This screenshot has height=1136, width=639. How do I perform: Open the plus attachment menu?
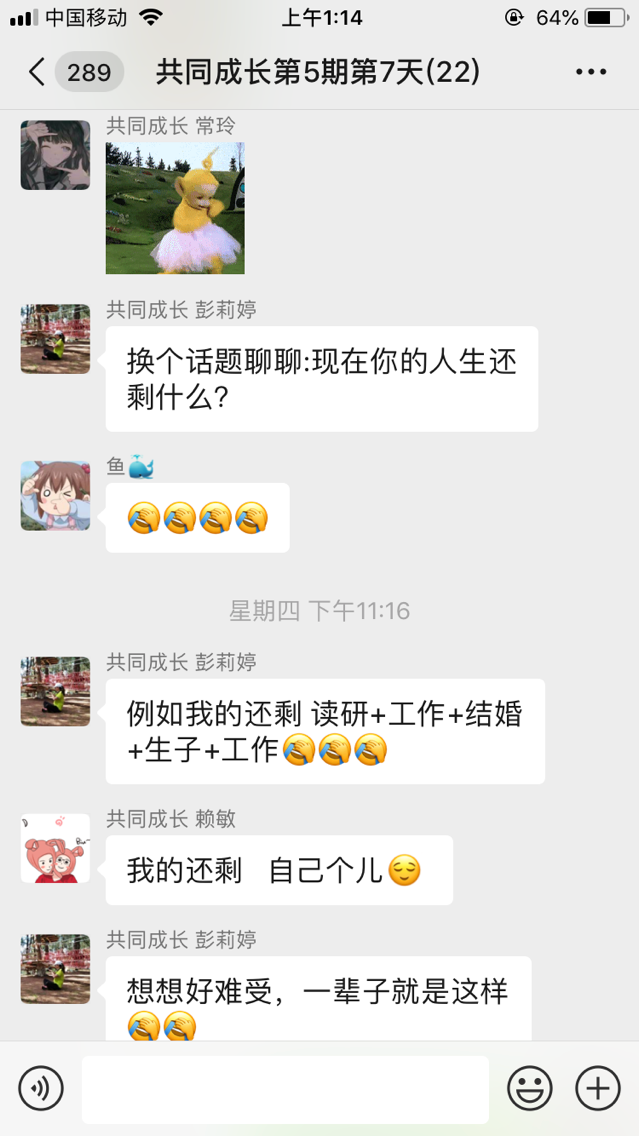[x=597, y=1088]
